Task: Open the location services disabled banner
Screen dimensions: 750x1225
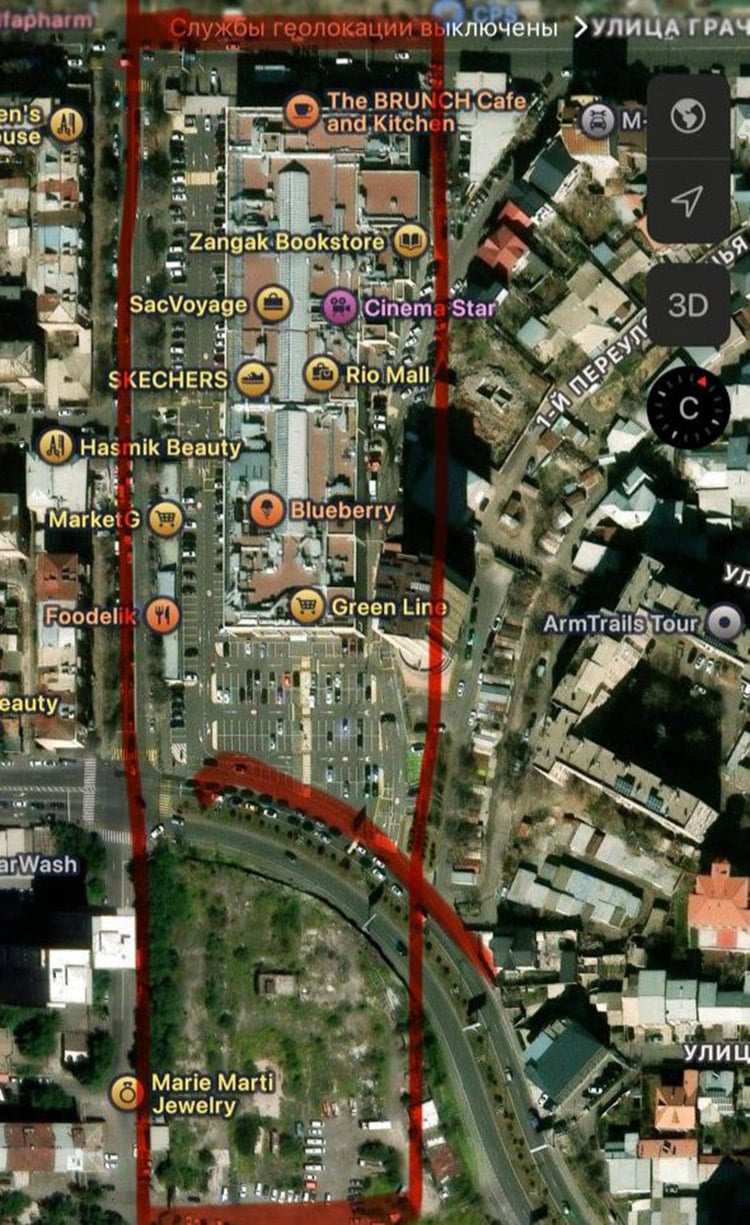Action: point(362,28)
